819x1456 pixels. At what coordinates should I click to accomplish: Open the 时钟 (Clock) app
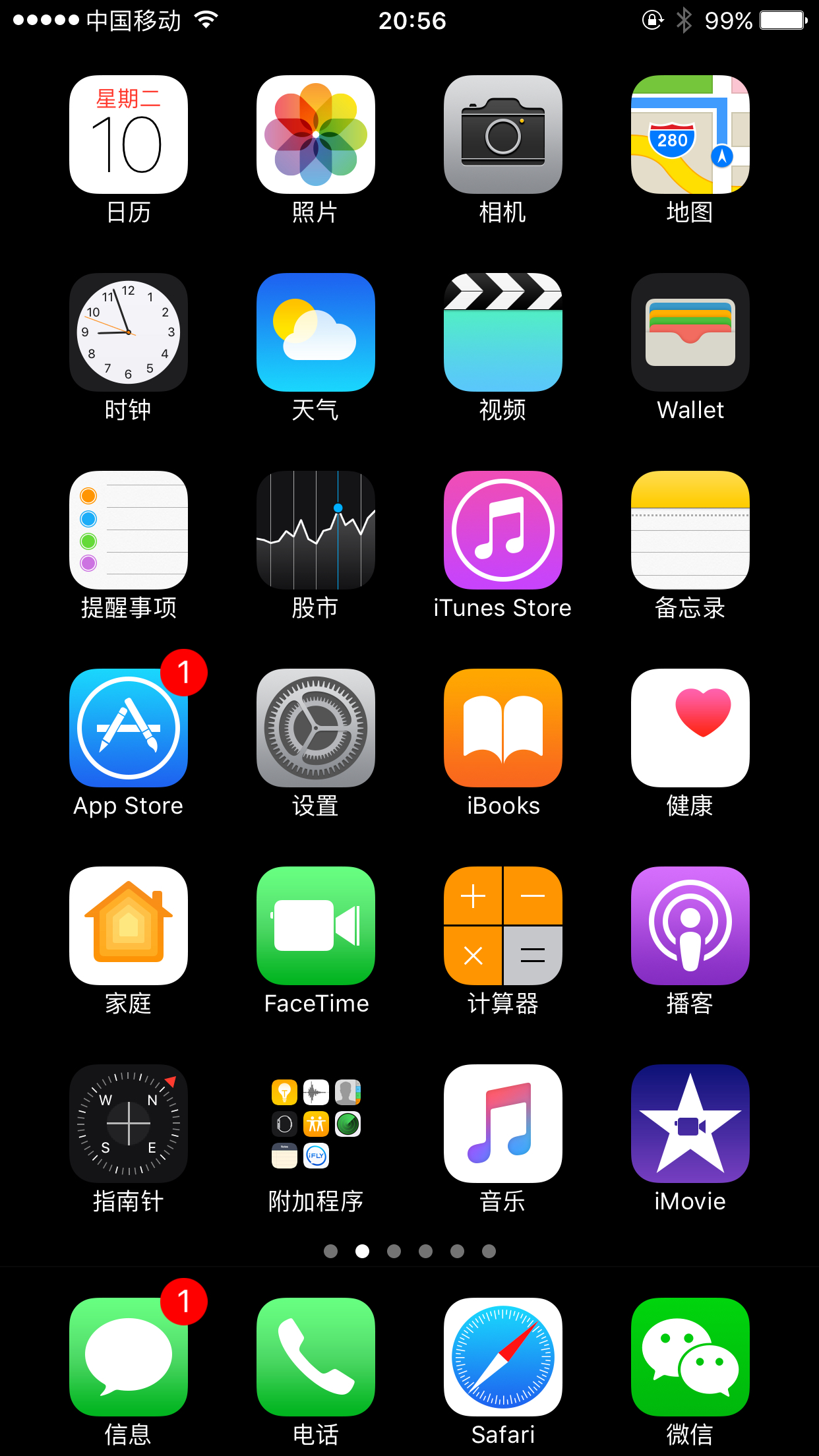coord(128,332)
